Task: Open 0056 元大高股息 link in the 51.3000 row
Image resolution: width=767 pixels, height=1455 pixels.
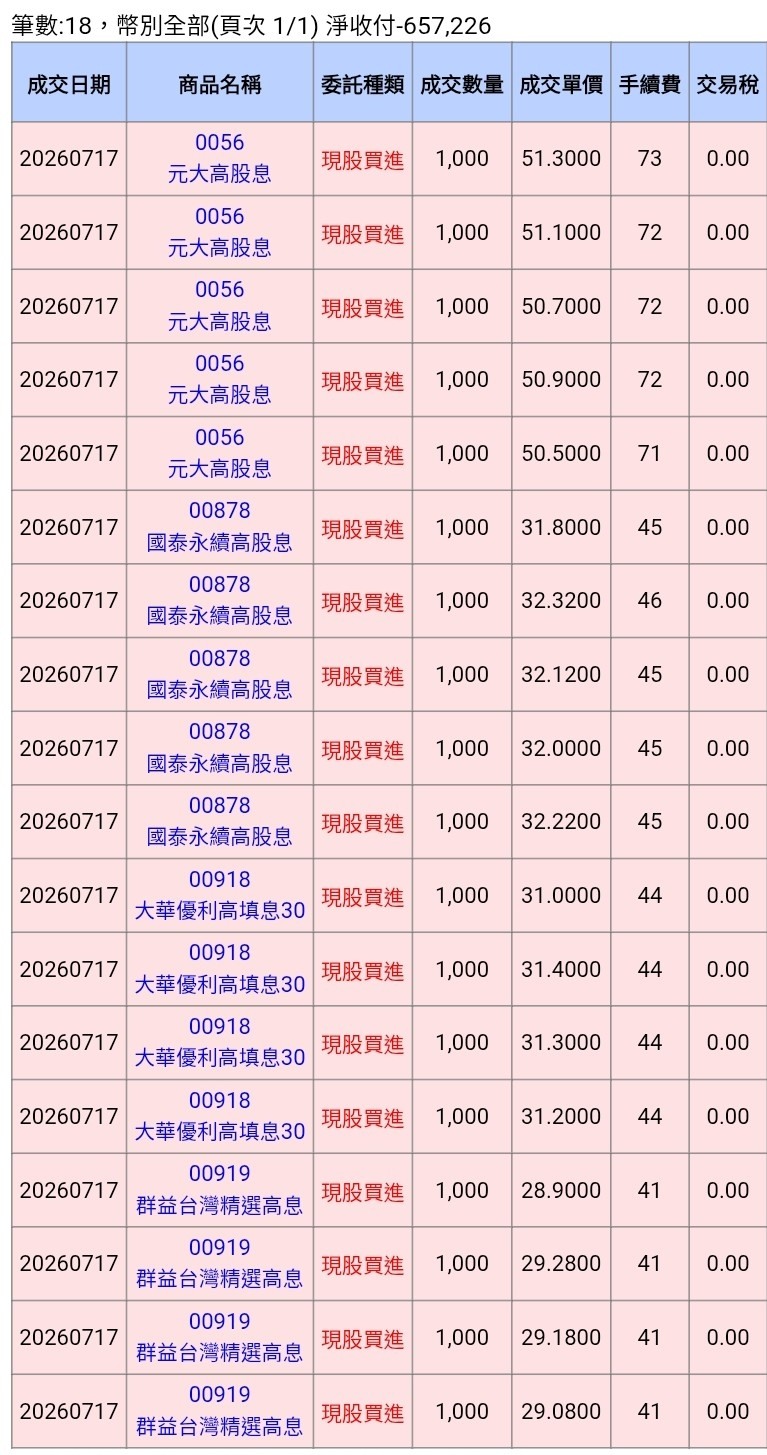Action: tap(219, 159)
